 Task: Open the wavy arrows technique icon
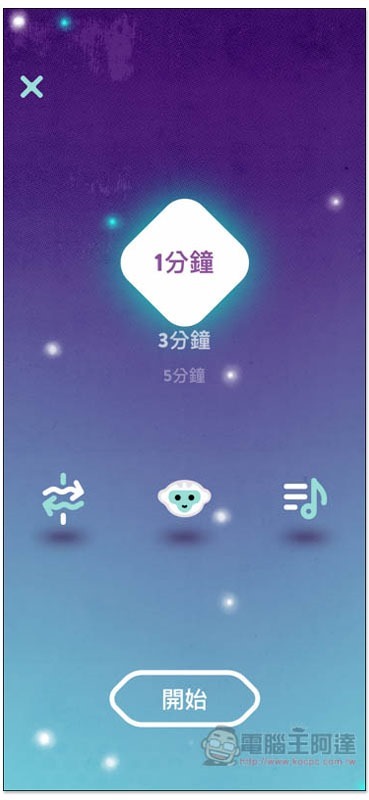[x=63, y=499]
